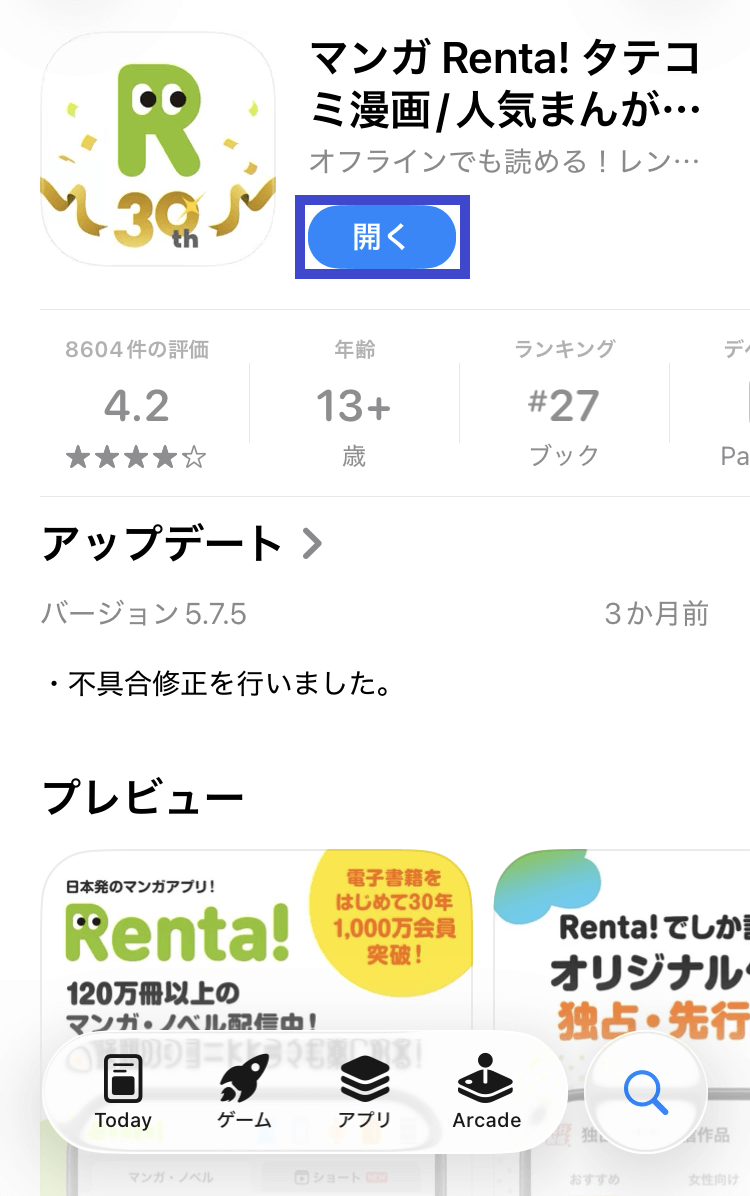
Task: Switch to the Today tab label
Action: 122,1119
